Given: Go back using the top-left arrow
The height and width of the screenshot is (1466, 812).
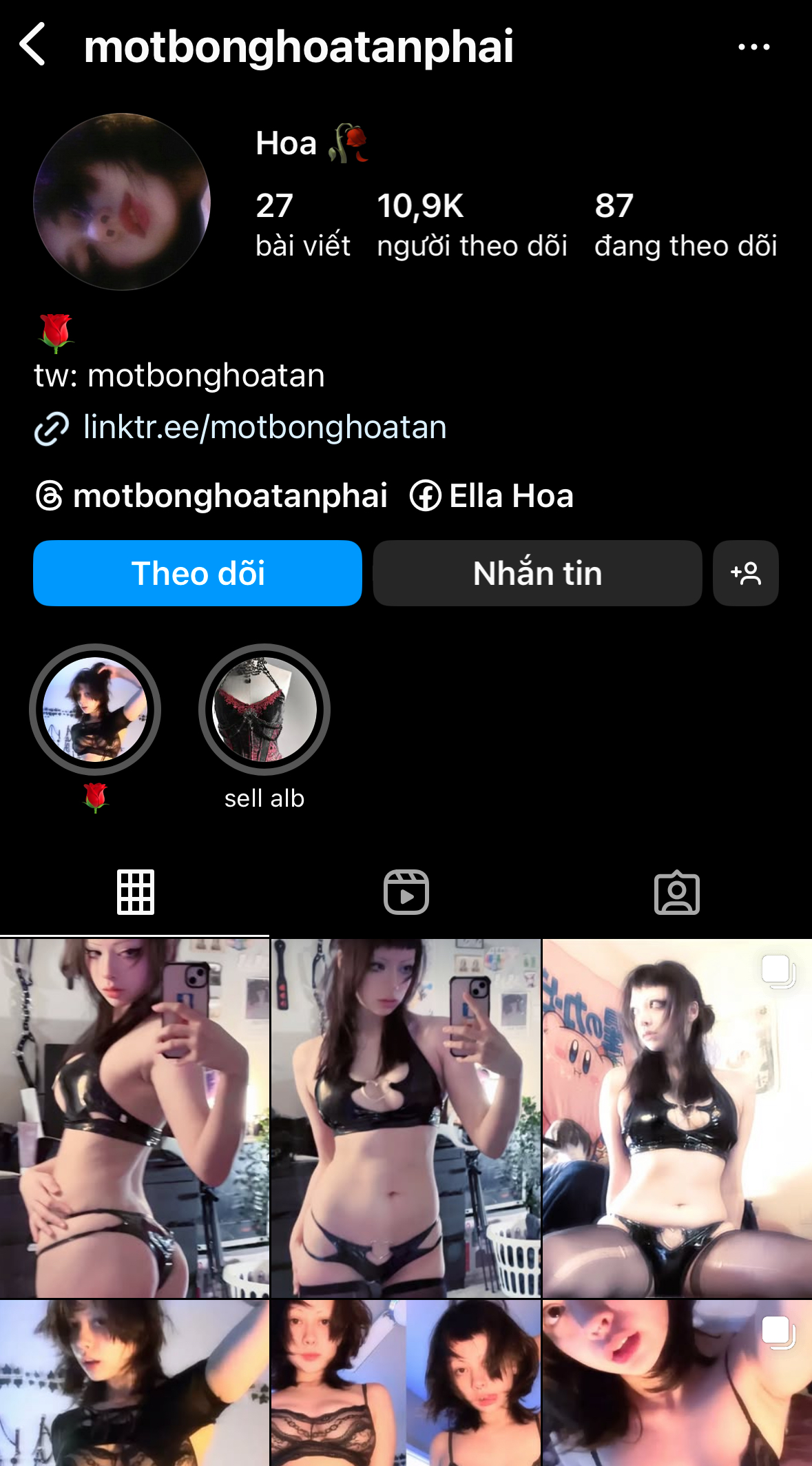Looking at the screenshot, I should click(32, 45).
